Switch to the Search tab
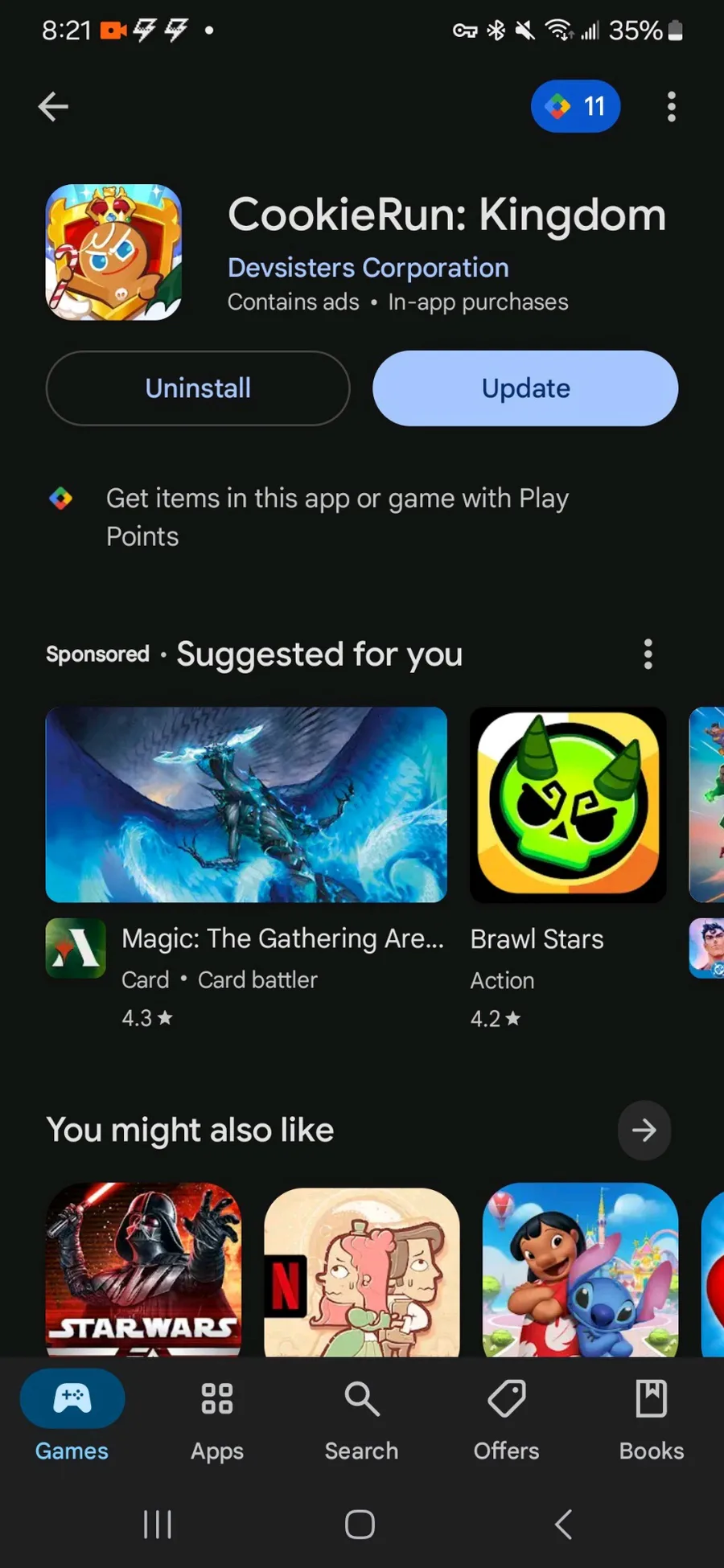The image size is (724, 1568). (362, 1417)
